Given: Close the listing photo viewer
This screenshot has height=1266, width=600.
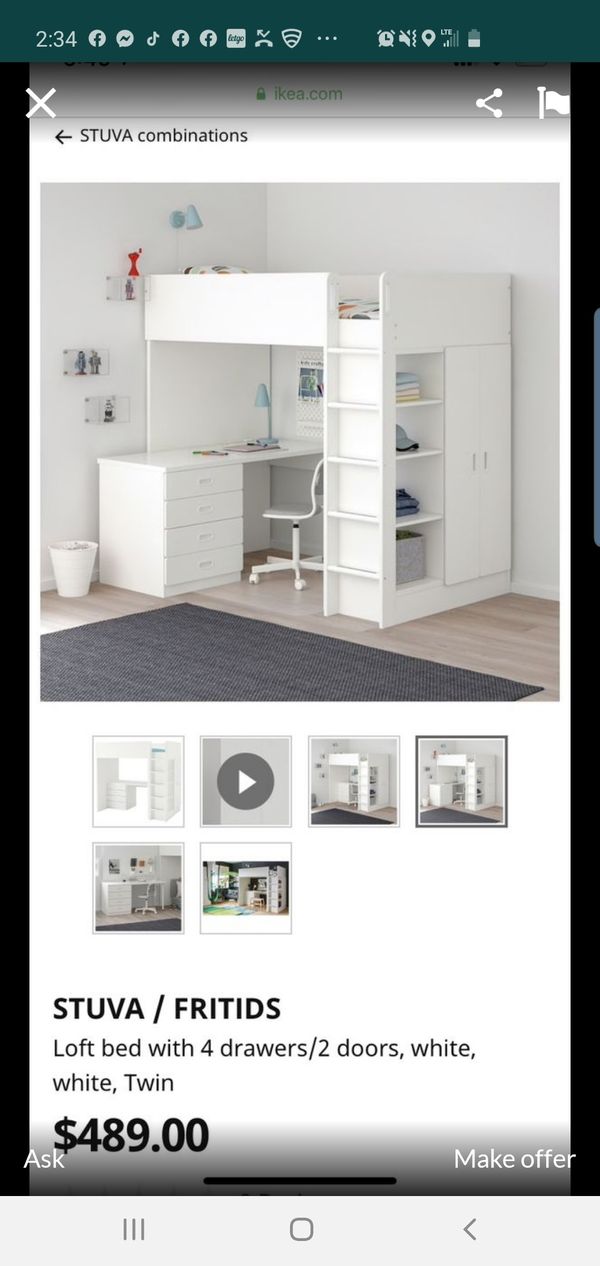Looking at the screenshot, I should [x=40, y=102].
